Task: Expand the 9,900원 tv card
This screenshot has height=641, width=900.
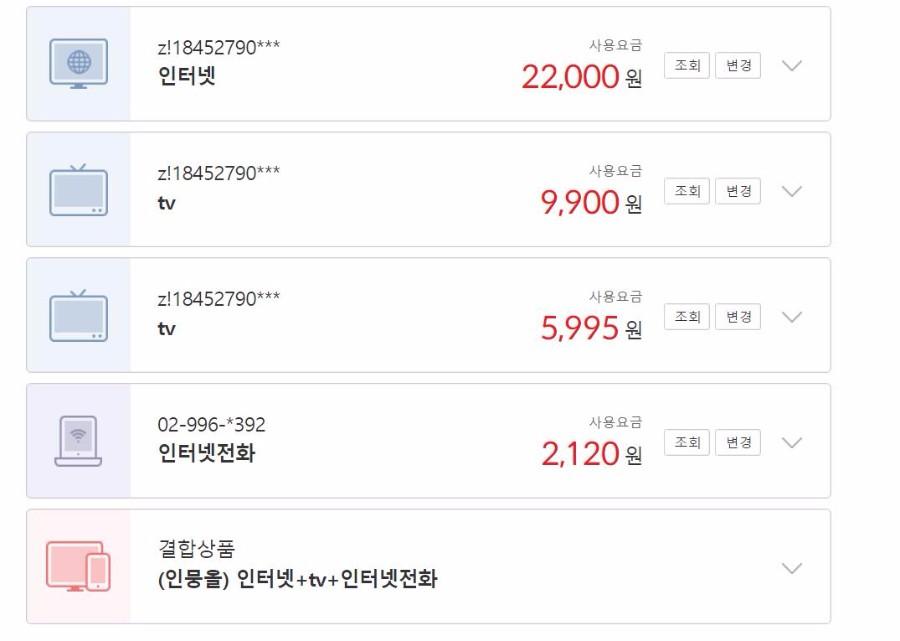Action: click(791, 191)
